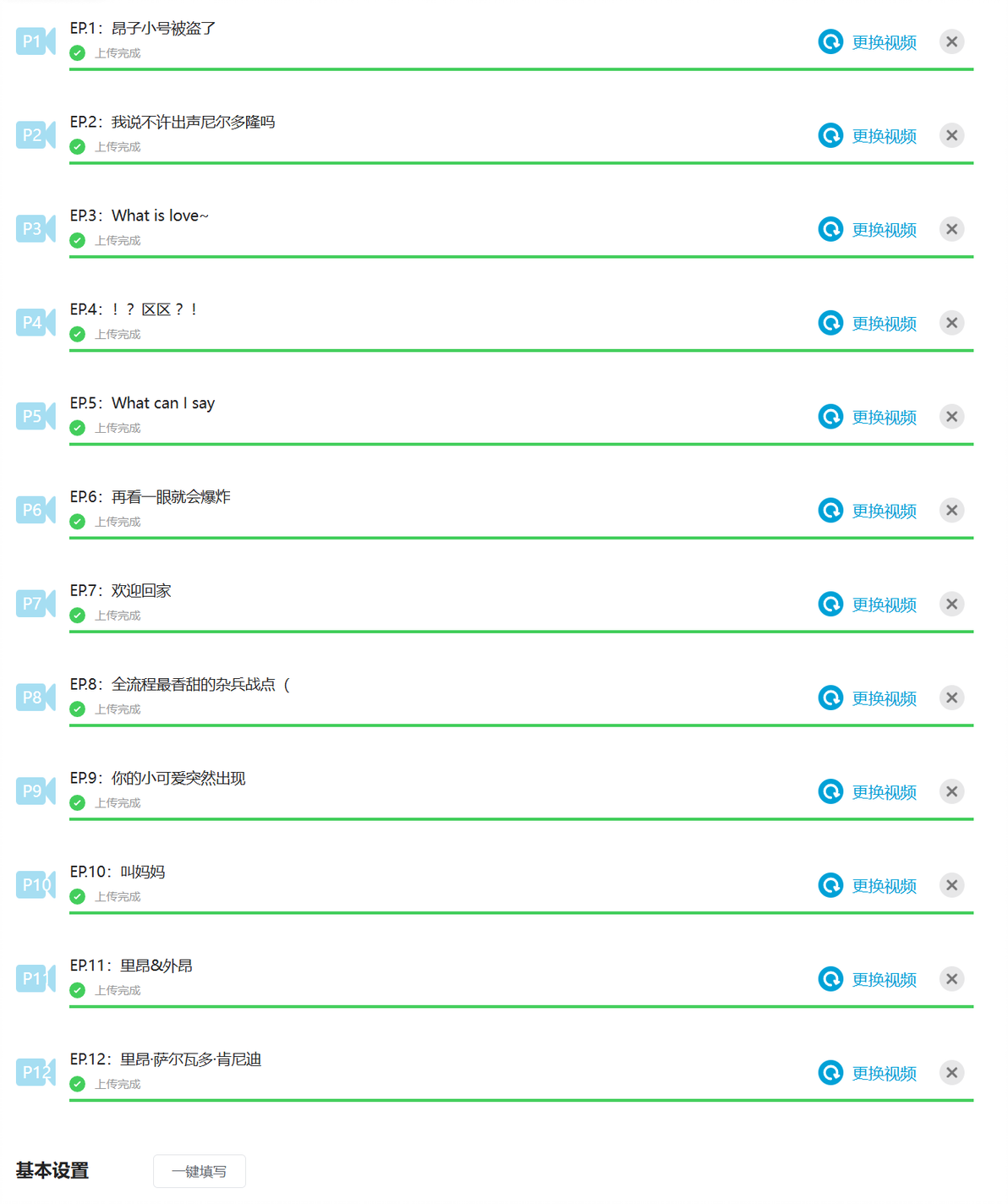This screenshot has height=1204, width=1008.
Task: Remove the EP.1 昂子小号被盗了 upload
Action: [x=952, y=41]
